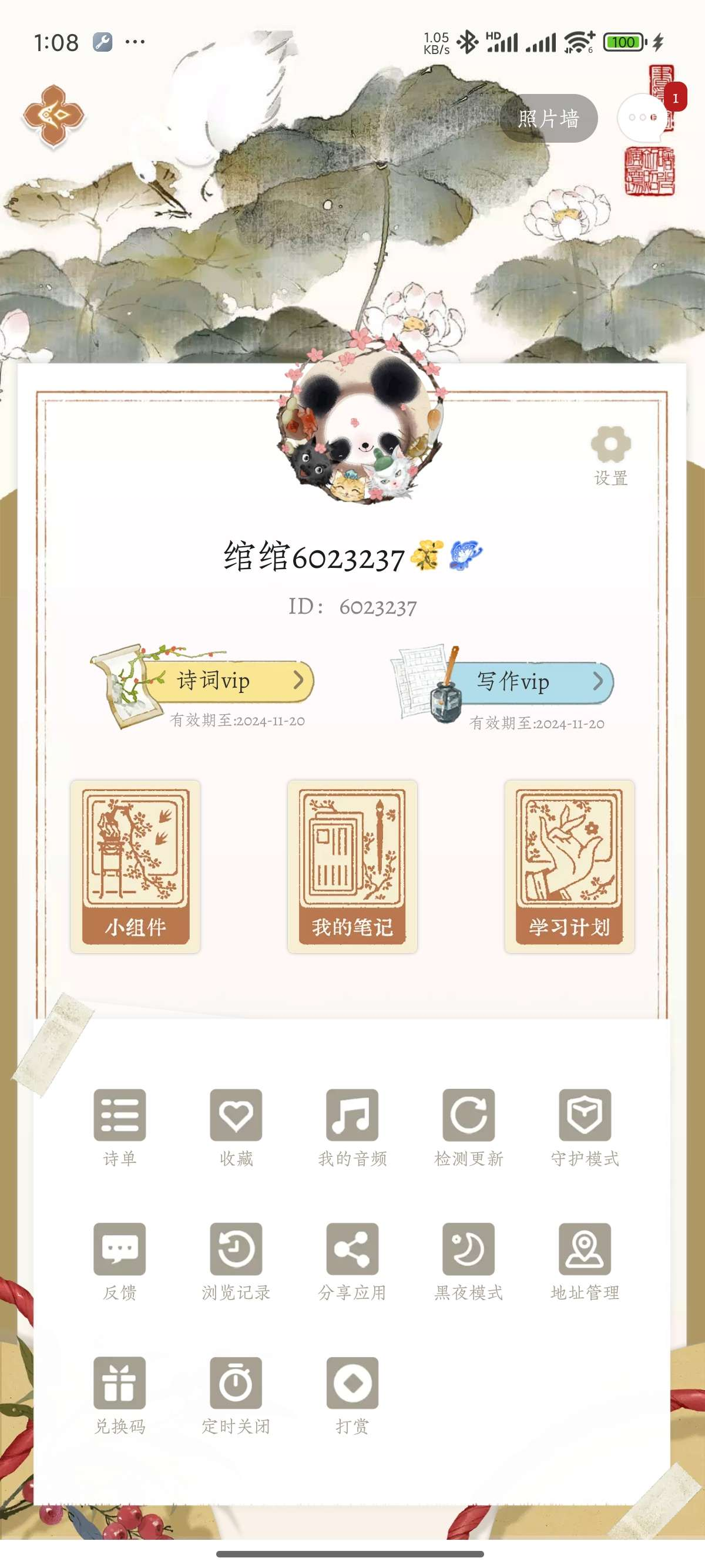The image size is (705, 1568).
Task: Open the 学习计划 study plan card
Action: tap(569, 866)
